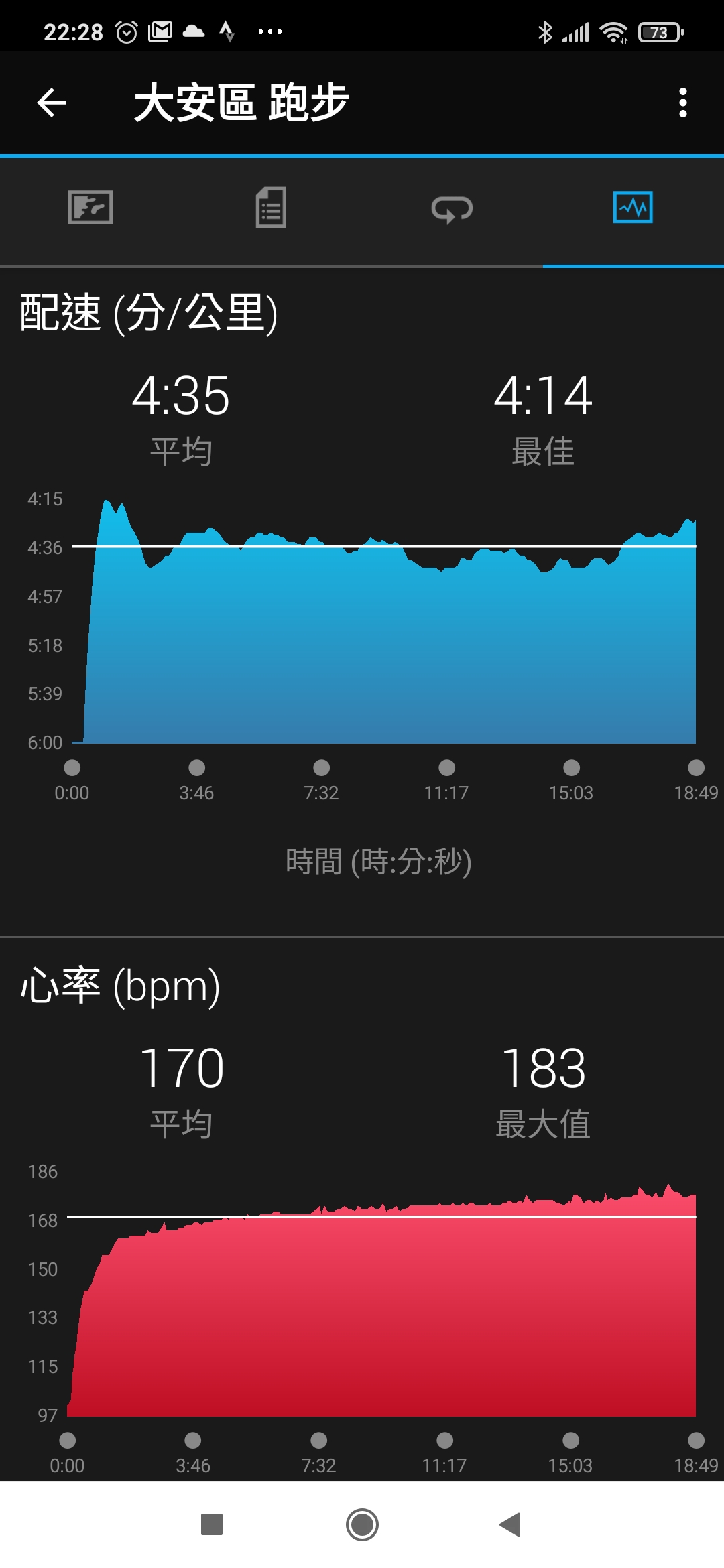724x1568 pixels.
Task: Go back using the top-left arrow
Action: [x=52, y=103]
